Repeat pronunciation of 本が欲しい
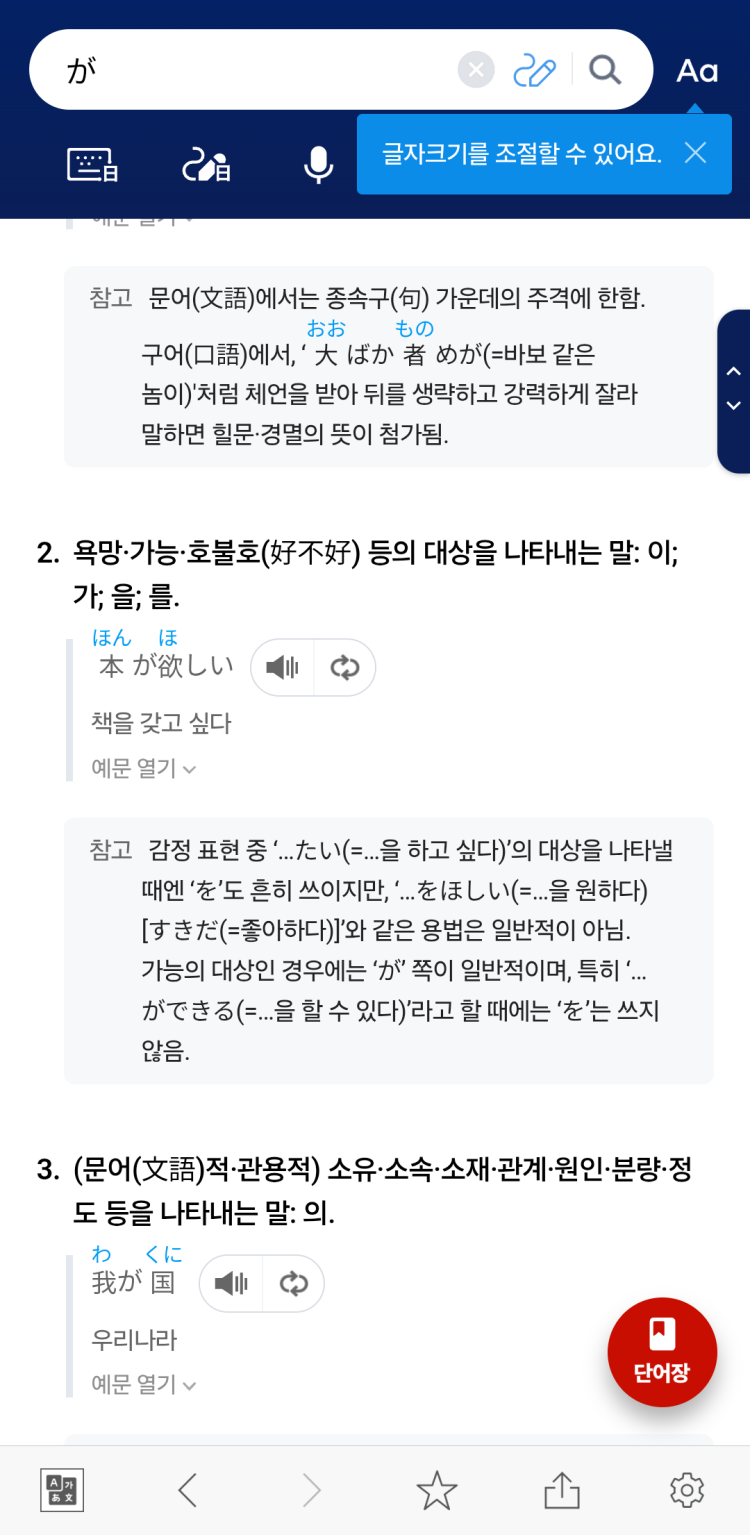The image size is (750, 1535). (345, 667)
